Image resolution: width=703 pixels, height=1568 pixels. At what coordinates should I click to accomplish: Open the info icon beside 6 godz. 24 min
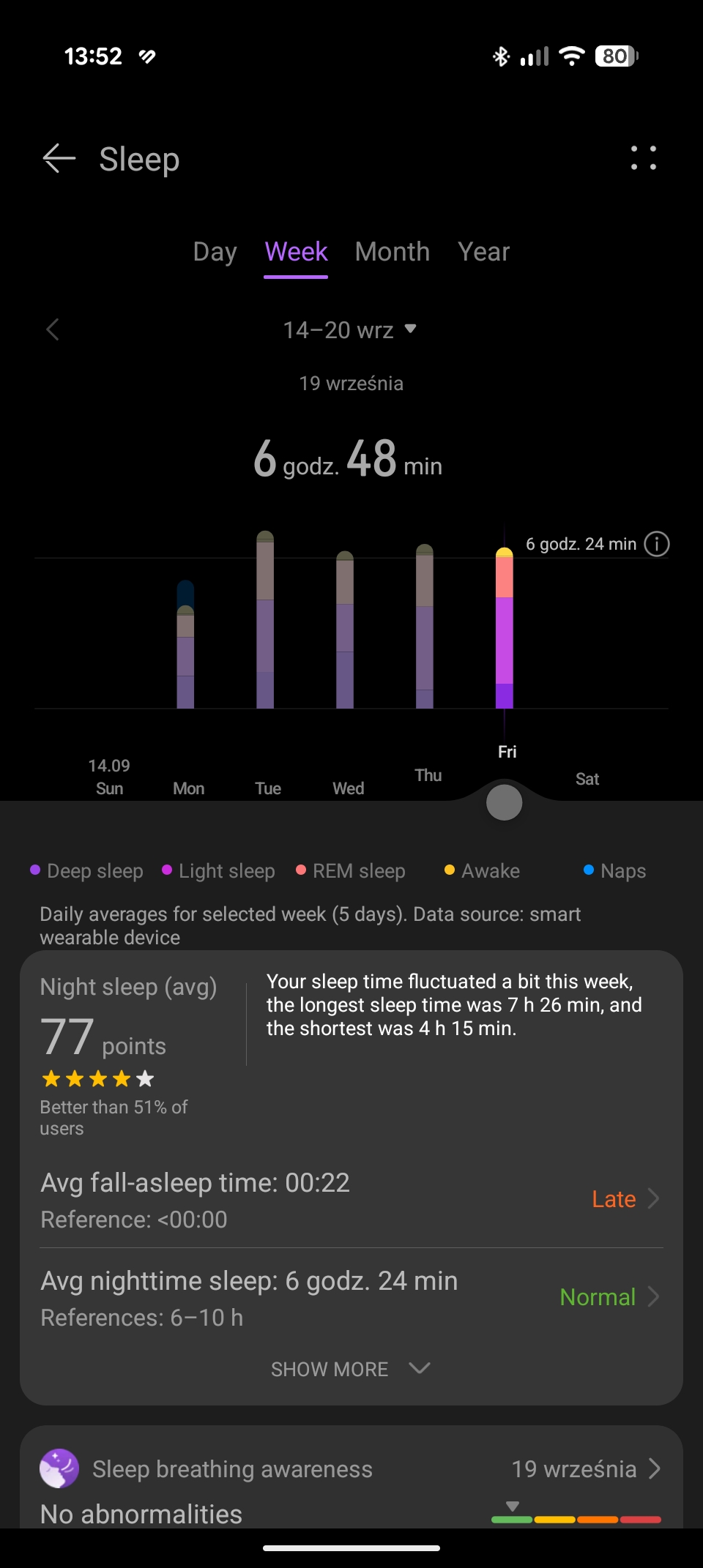657,544
